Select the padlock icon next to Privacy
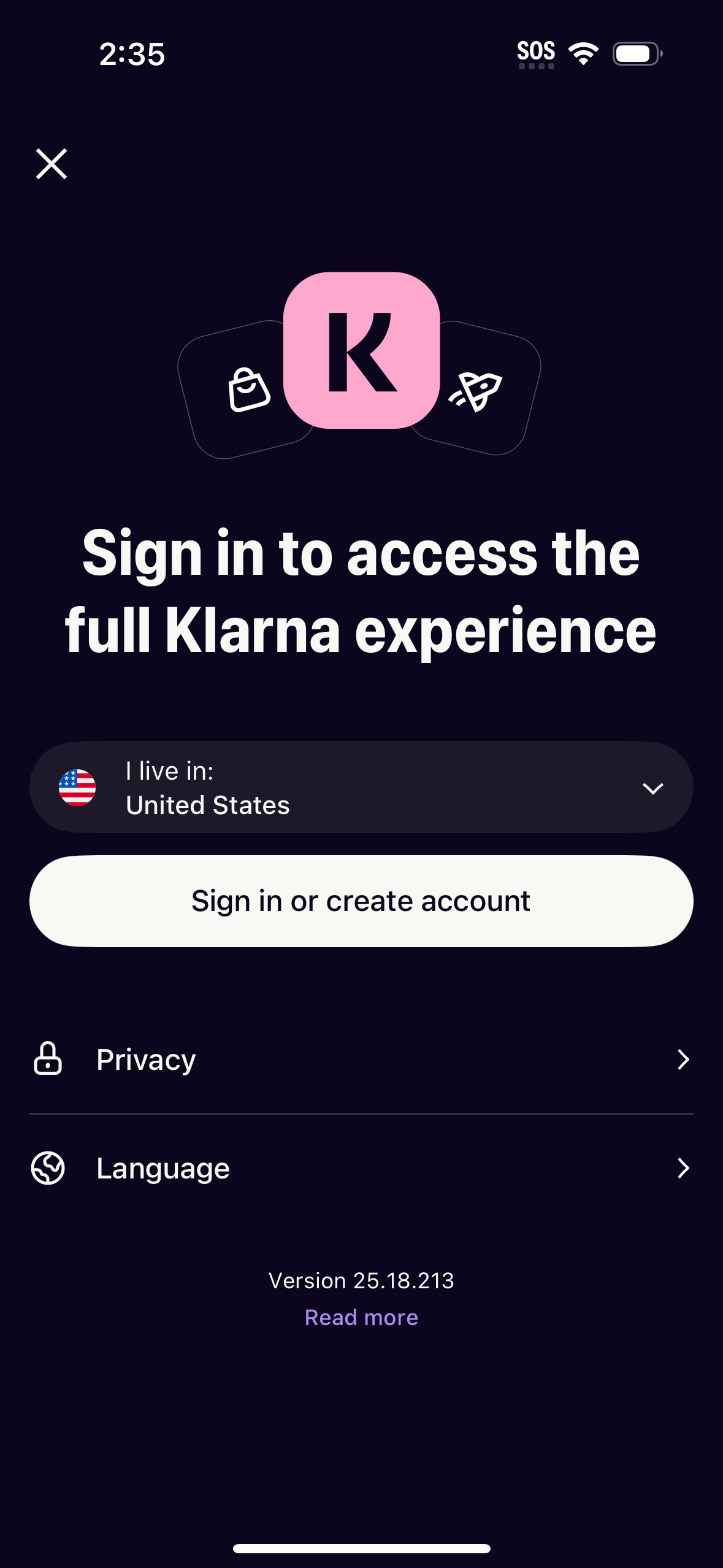The width and height of the screenshot is (723, 1568). [x=49, y=1059]
